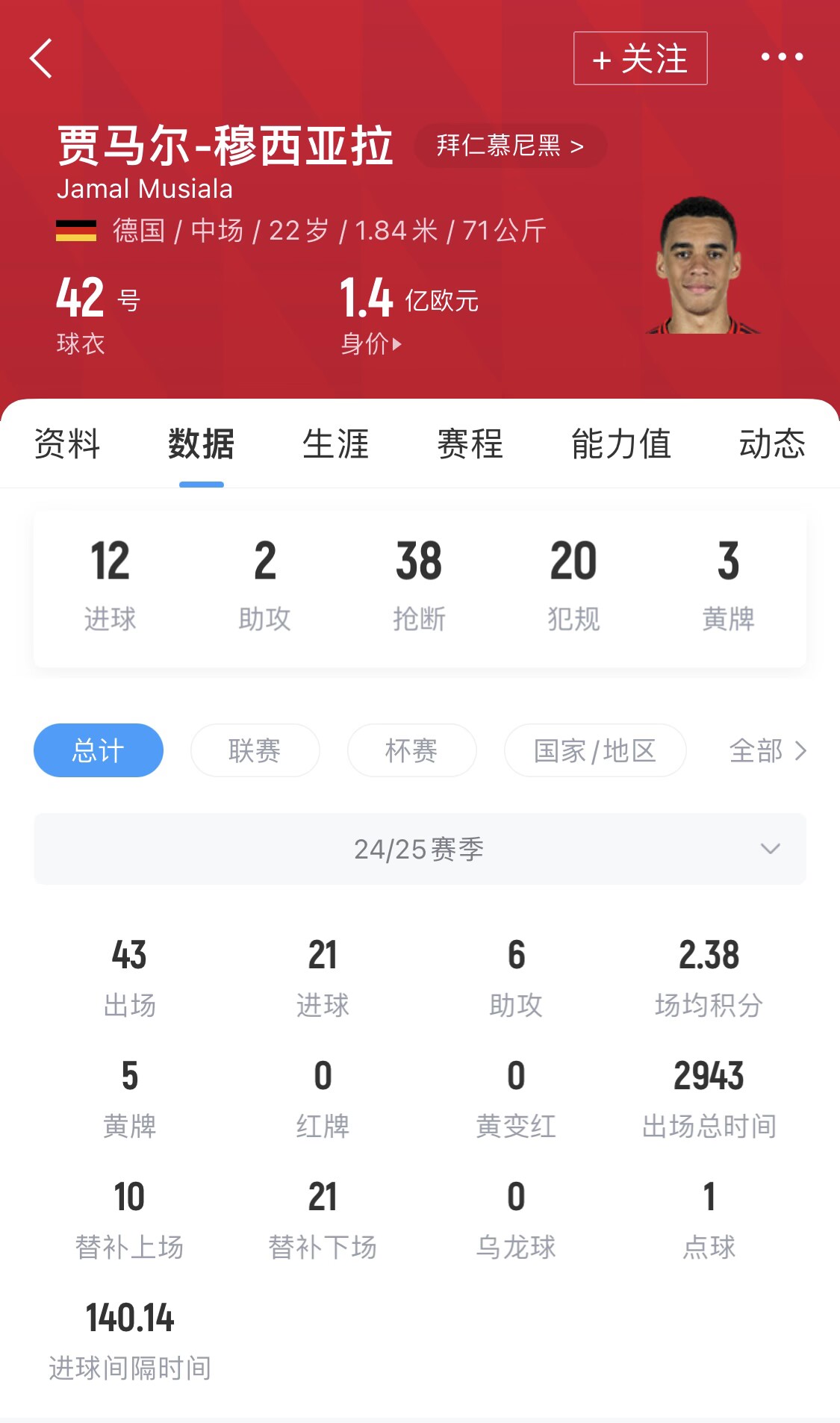This screenshot has height=1423, width=840.
Task: Switch to the 生涯 tab
Action: click(x=335, y=444)
